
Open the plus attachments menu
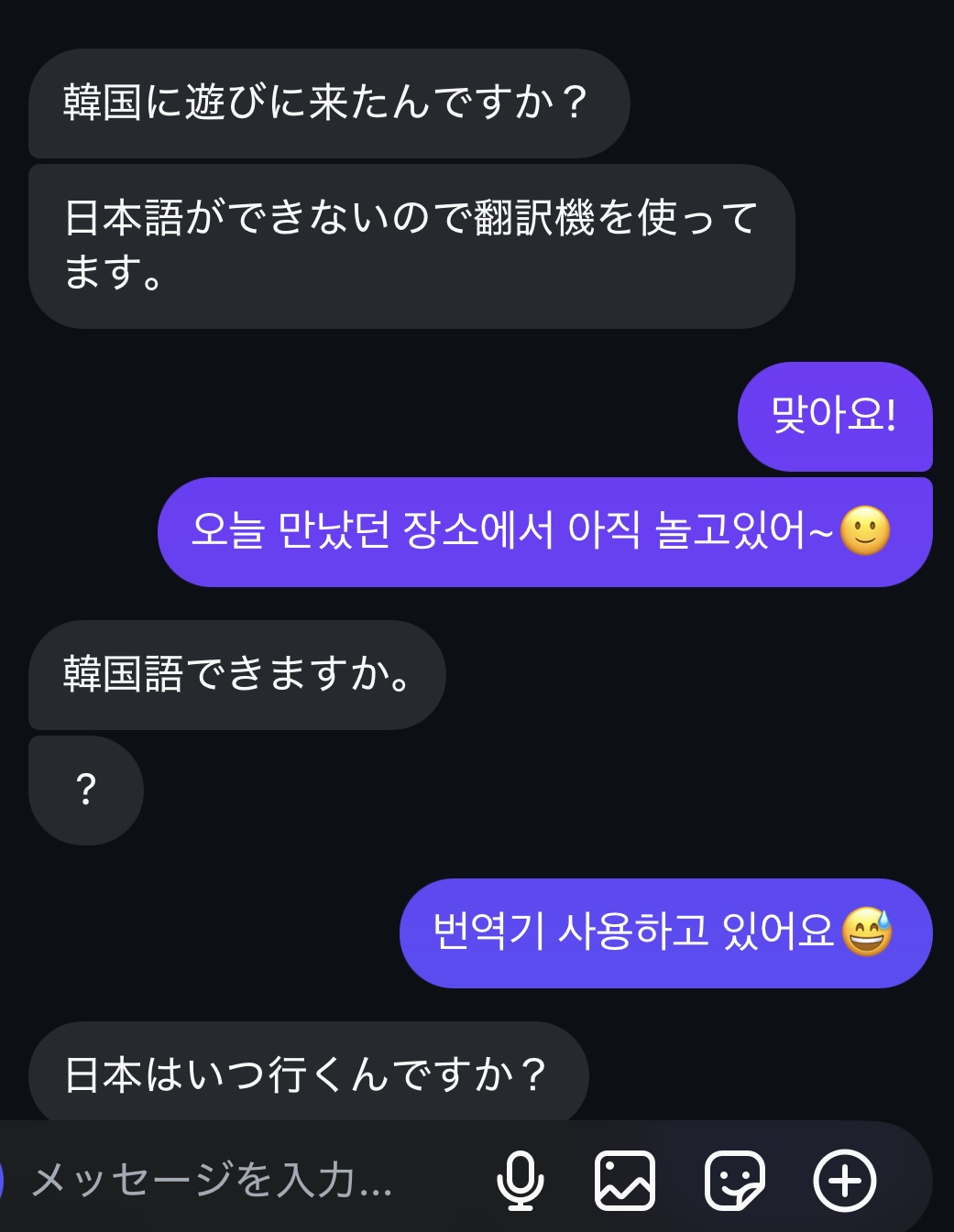coord(844,1180)
